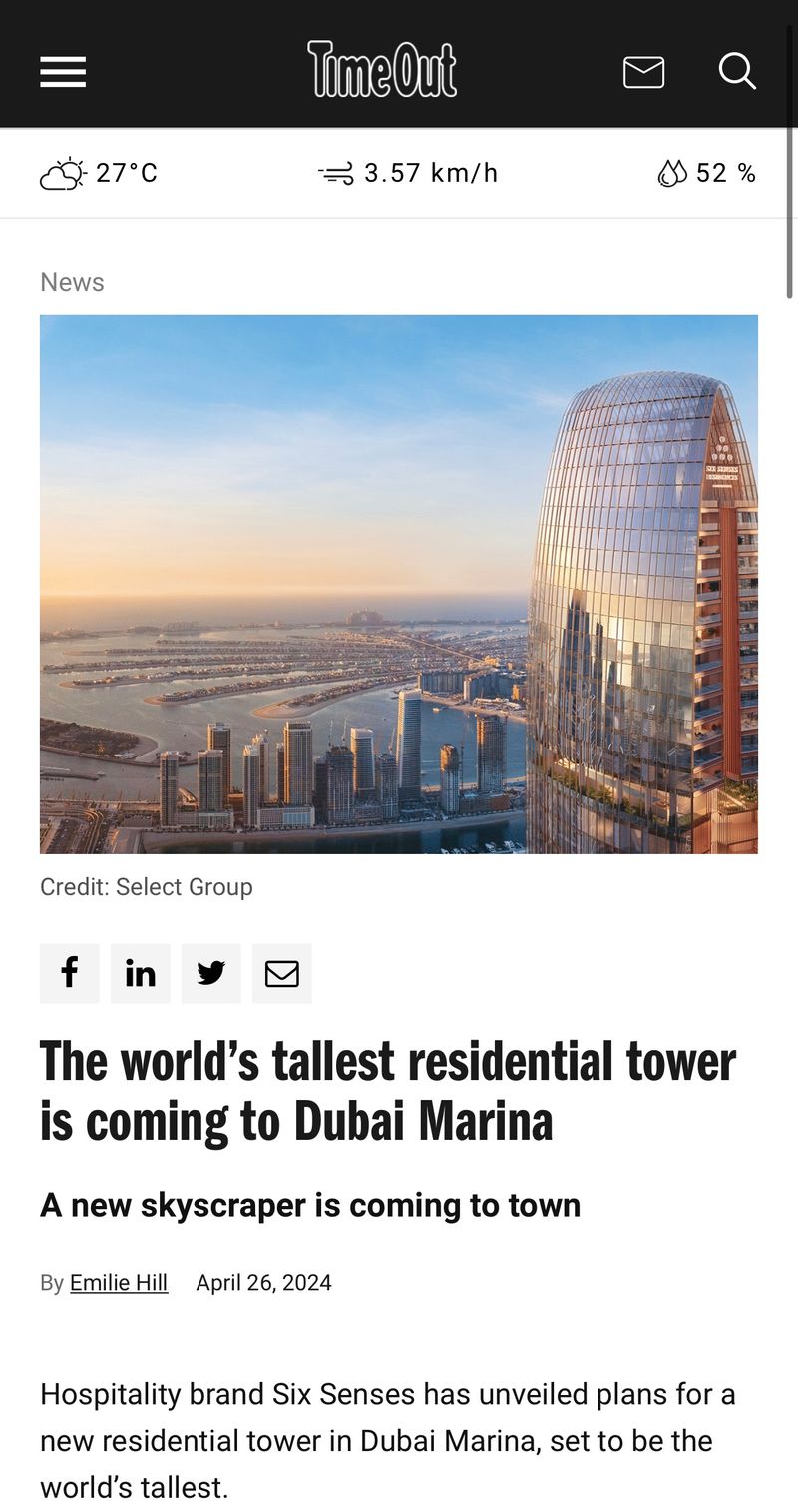Open author Emilie Hill's profile
This screenshot has height=1512, width=798.
pyautogui.click(x=119, y=1282)
